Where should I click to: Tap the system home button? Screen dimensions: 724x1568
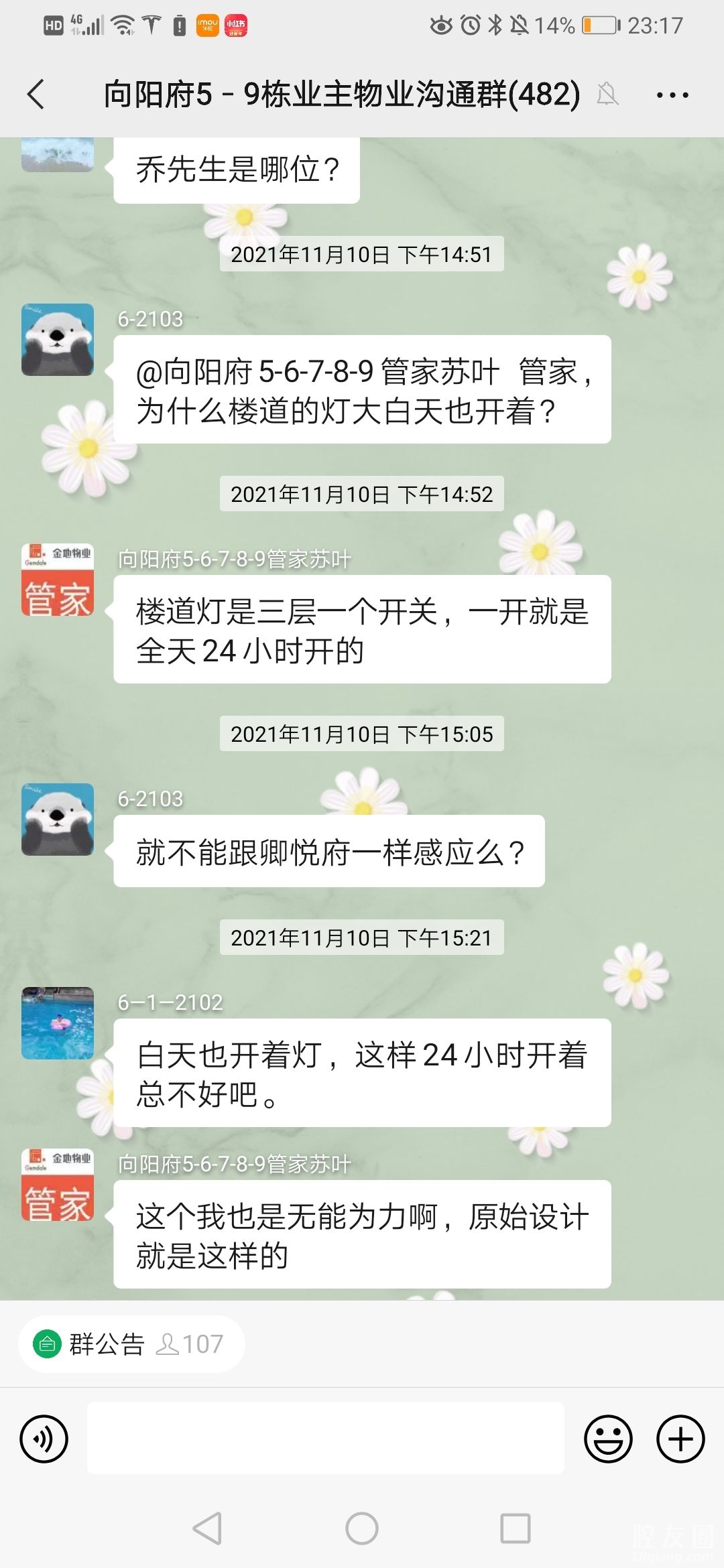point(362,1528)
